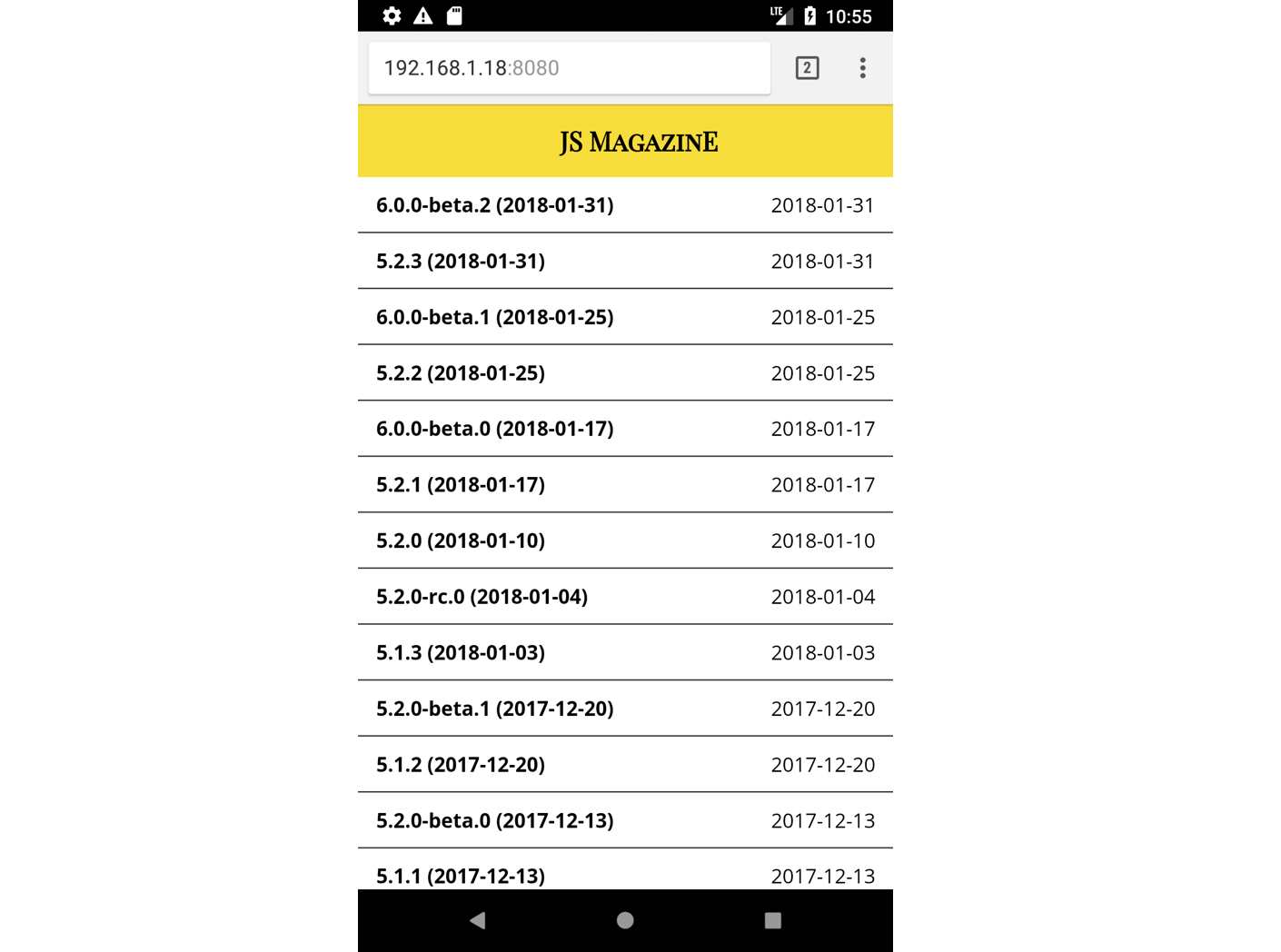The image size is (1281, 952).
Task: View the 5.1.1 (2017-12-13) release
Action: pyautogui.click(x=461, y=875)
